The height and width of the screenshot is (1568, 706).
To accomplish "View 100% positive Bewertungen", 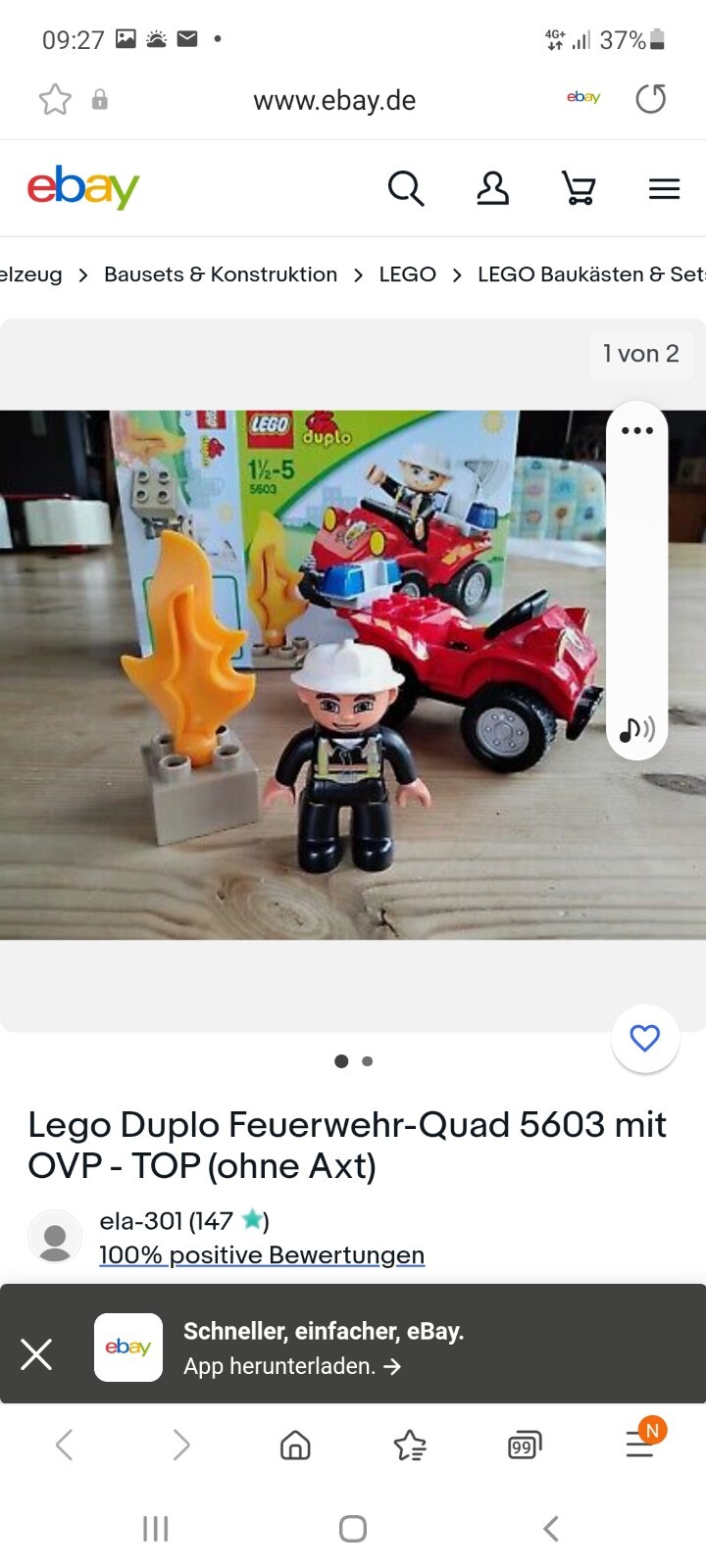I will (x=262, y=1254).
